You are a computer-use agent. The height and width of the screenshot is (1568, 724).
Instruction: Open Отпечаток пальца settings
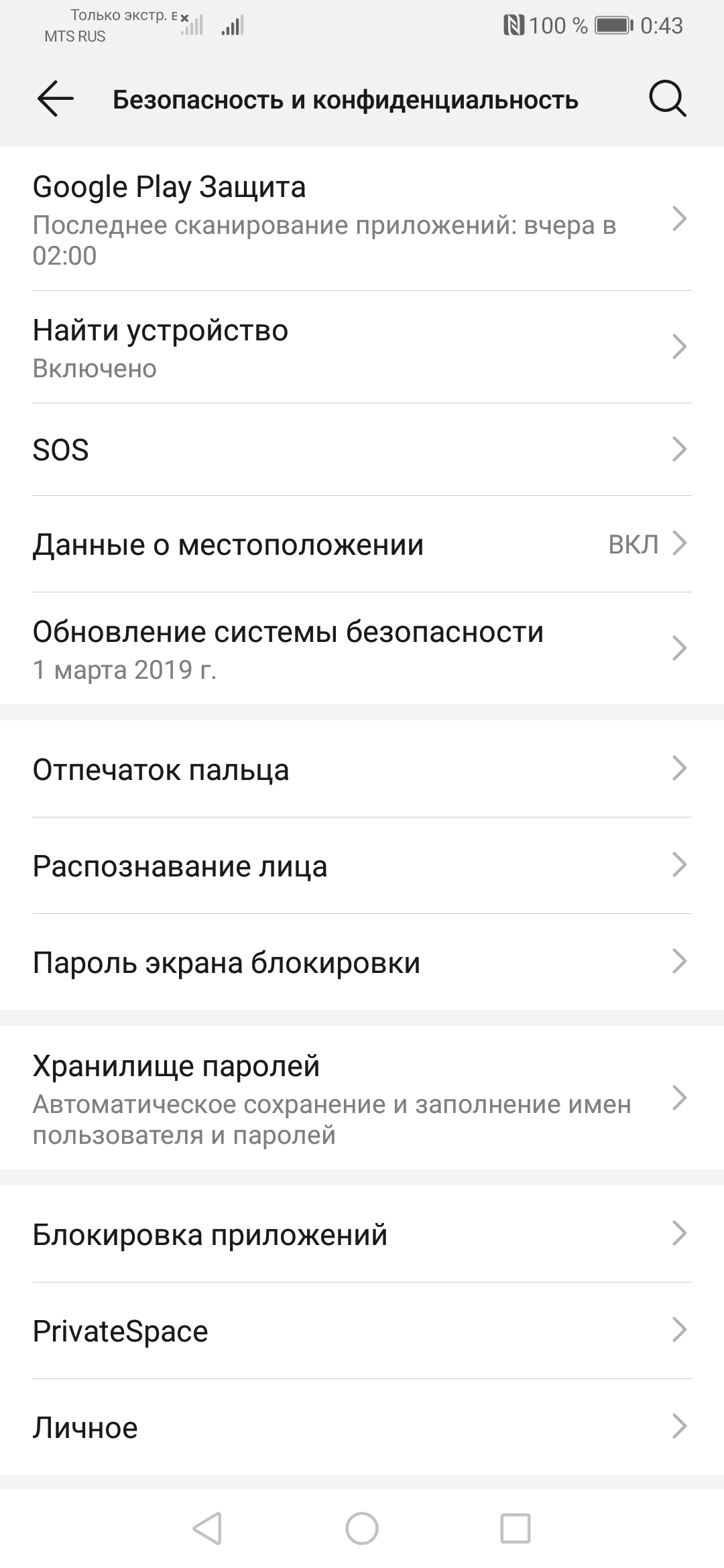(x=362, y=769)
